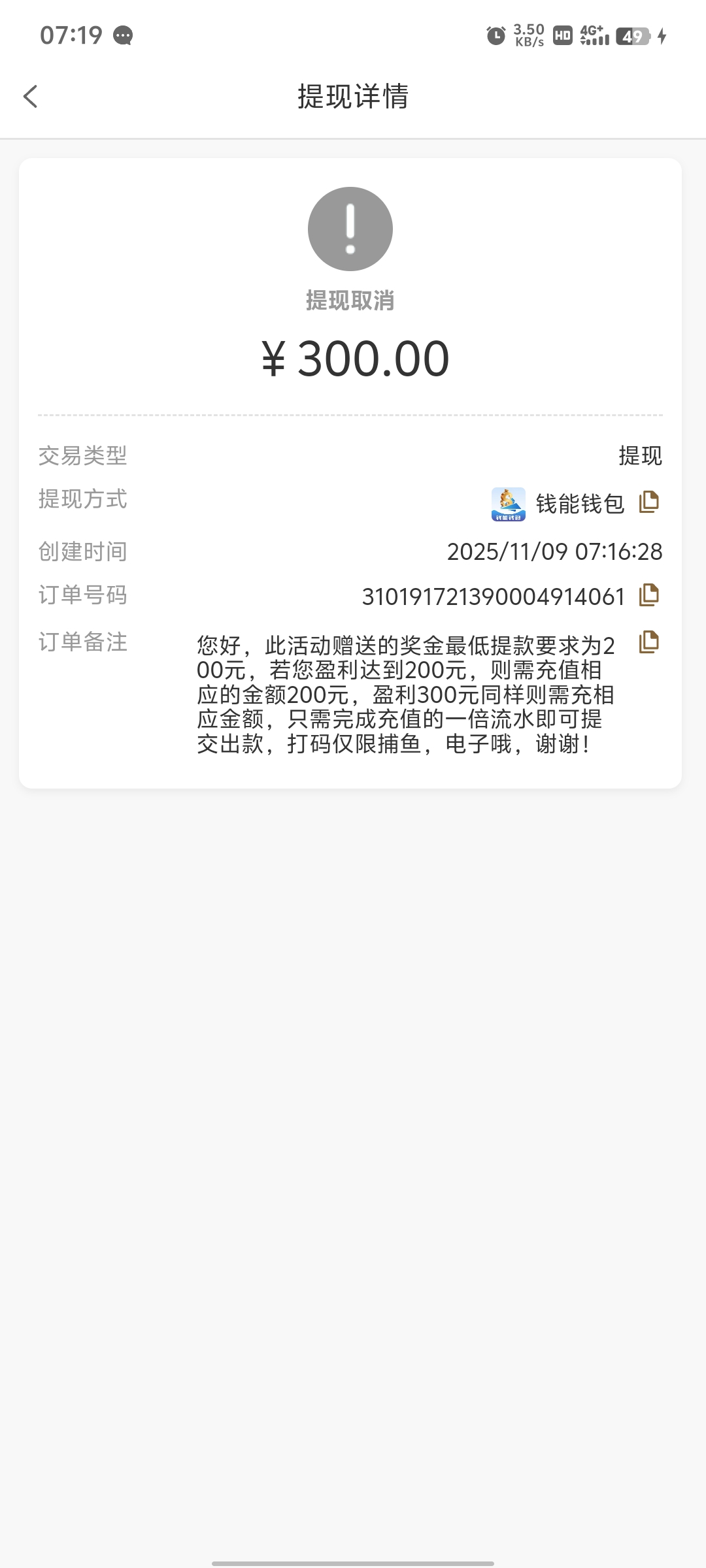Go back from withdrawal details
This screenshot has width=706, height=1568.
tap(31, 97)
